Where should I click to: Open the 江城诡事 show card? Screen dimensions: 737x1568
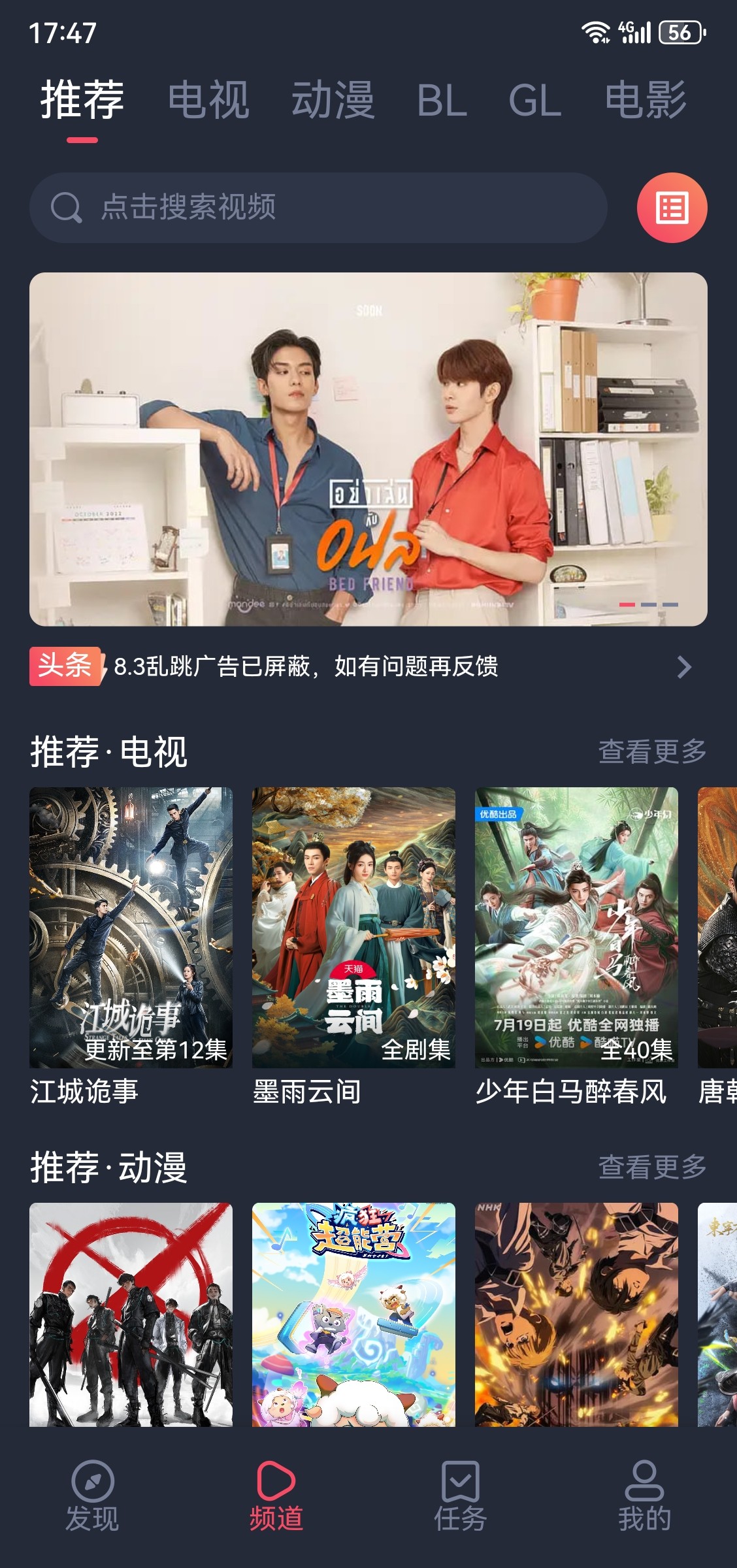click(131, 928)
